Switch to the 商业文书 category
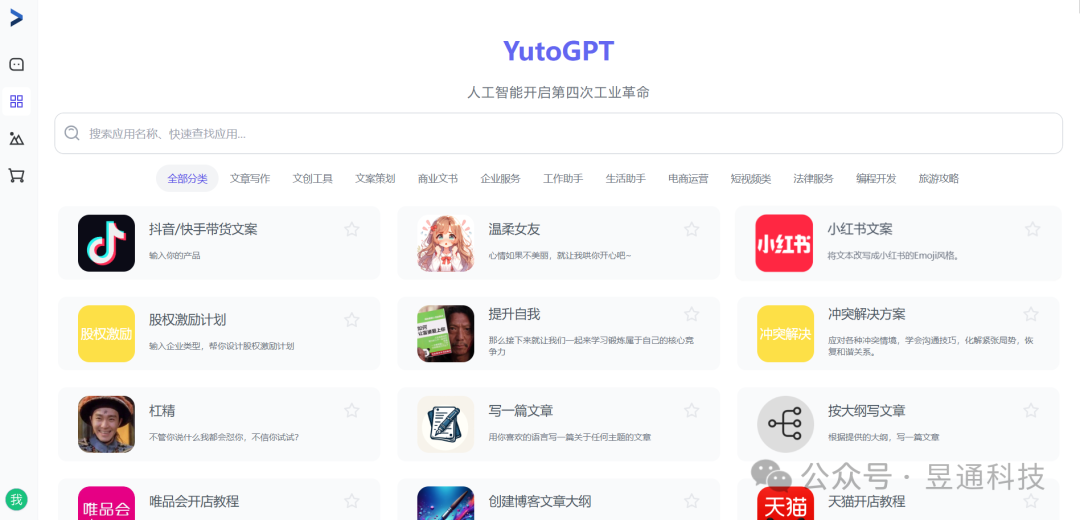Screen dimensions: 1080x520 tap(437, 178)
